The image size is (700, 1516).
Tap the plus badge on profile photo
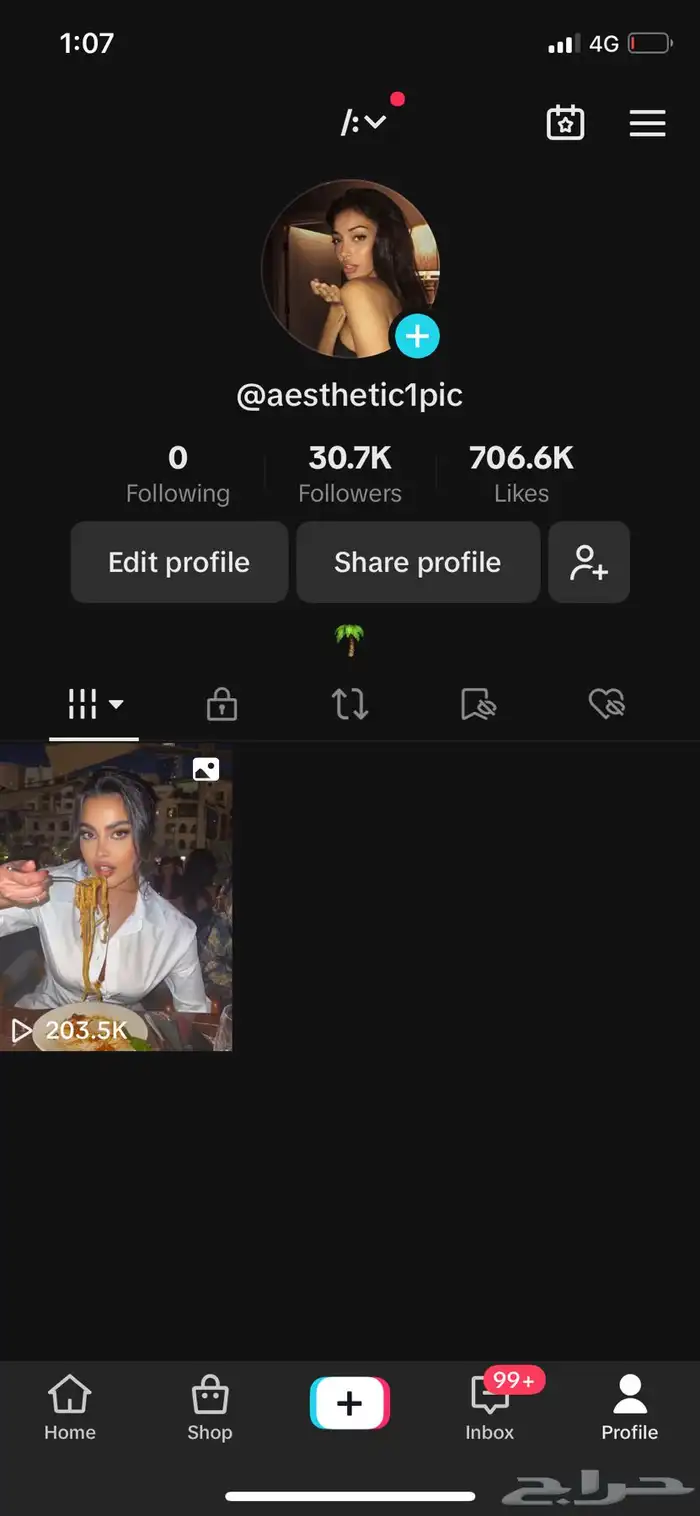pyautogui.click(x=417, y=336)
